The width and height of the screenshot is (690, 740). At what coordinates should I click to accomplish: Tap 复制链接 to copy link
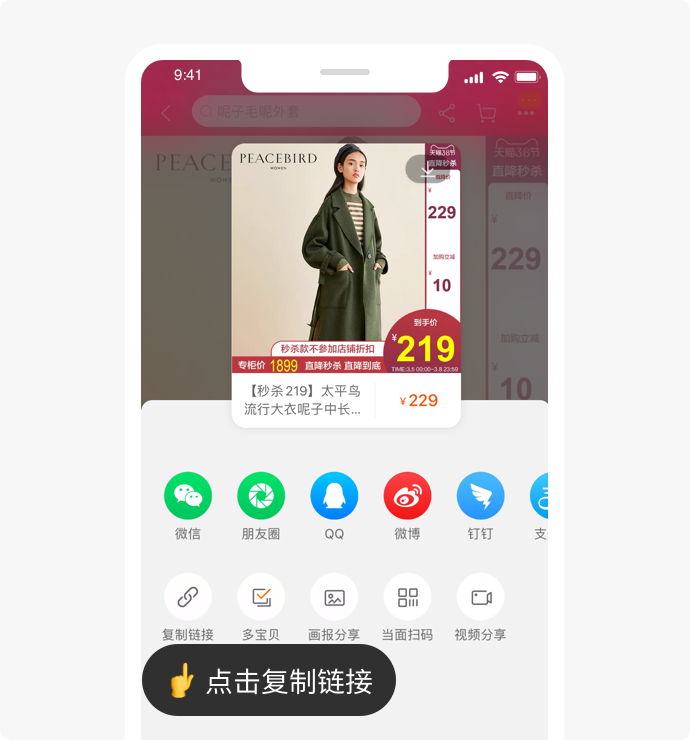point(188,597)
